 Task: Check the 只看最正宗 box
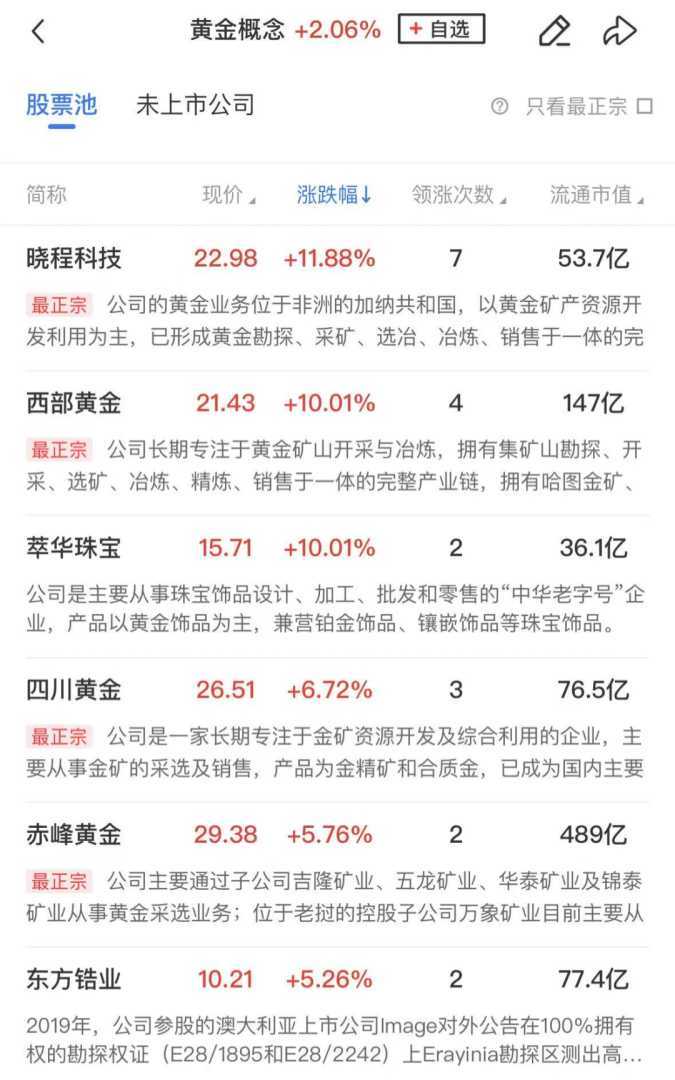point(645,106)
